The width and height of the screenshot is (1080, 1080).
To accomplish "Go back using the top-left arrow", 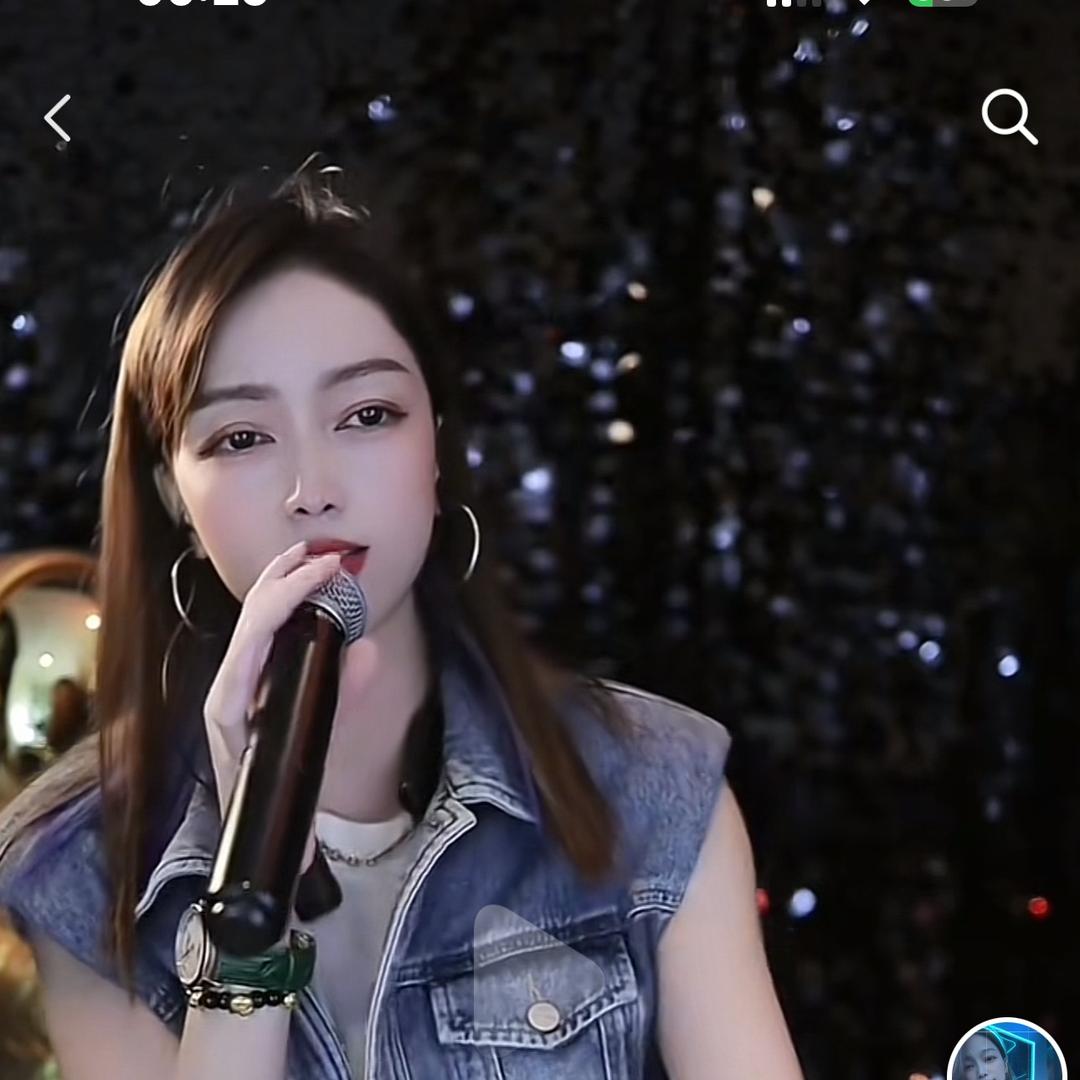I will pos(58,119).
